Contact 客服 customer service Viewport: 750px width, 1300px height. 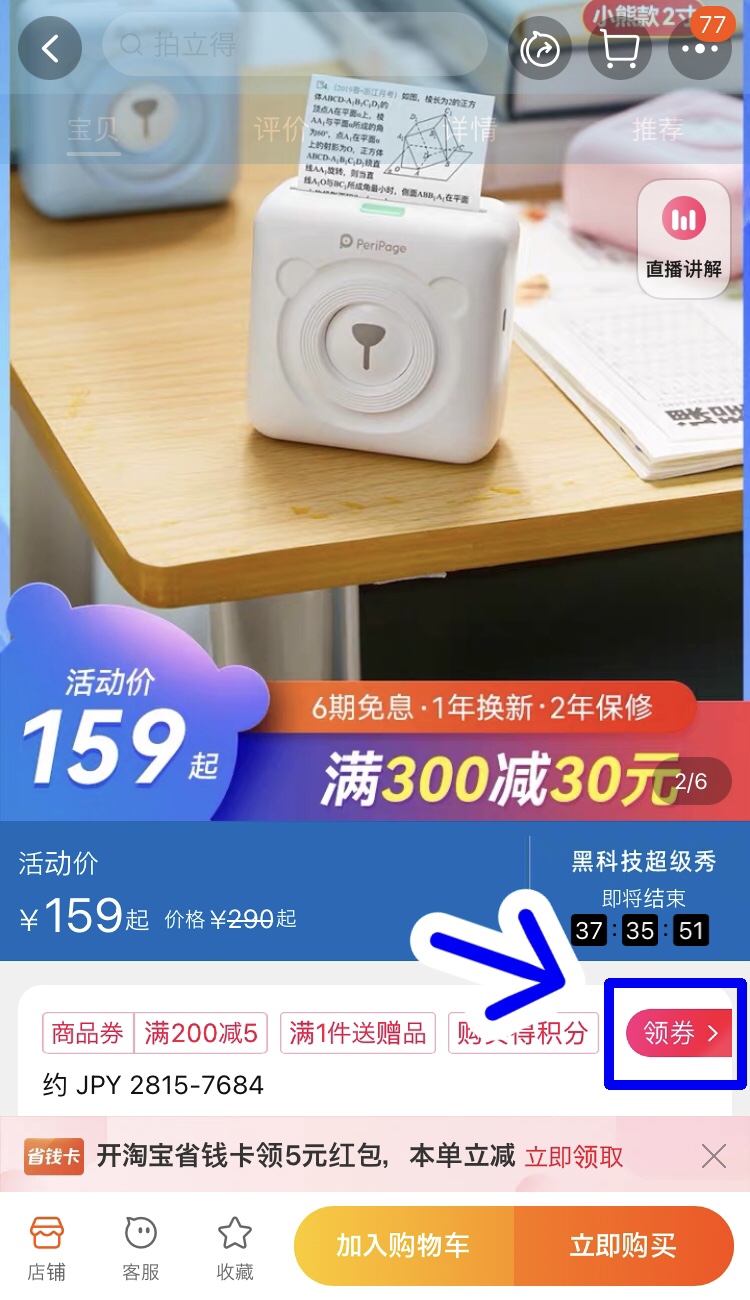pos(141,1248)
